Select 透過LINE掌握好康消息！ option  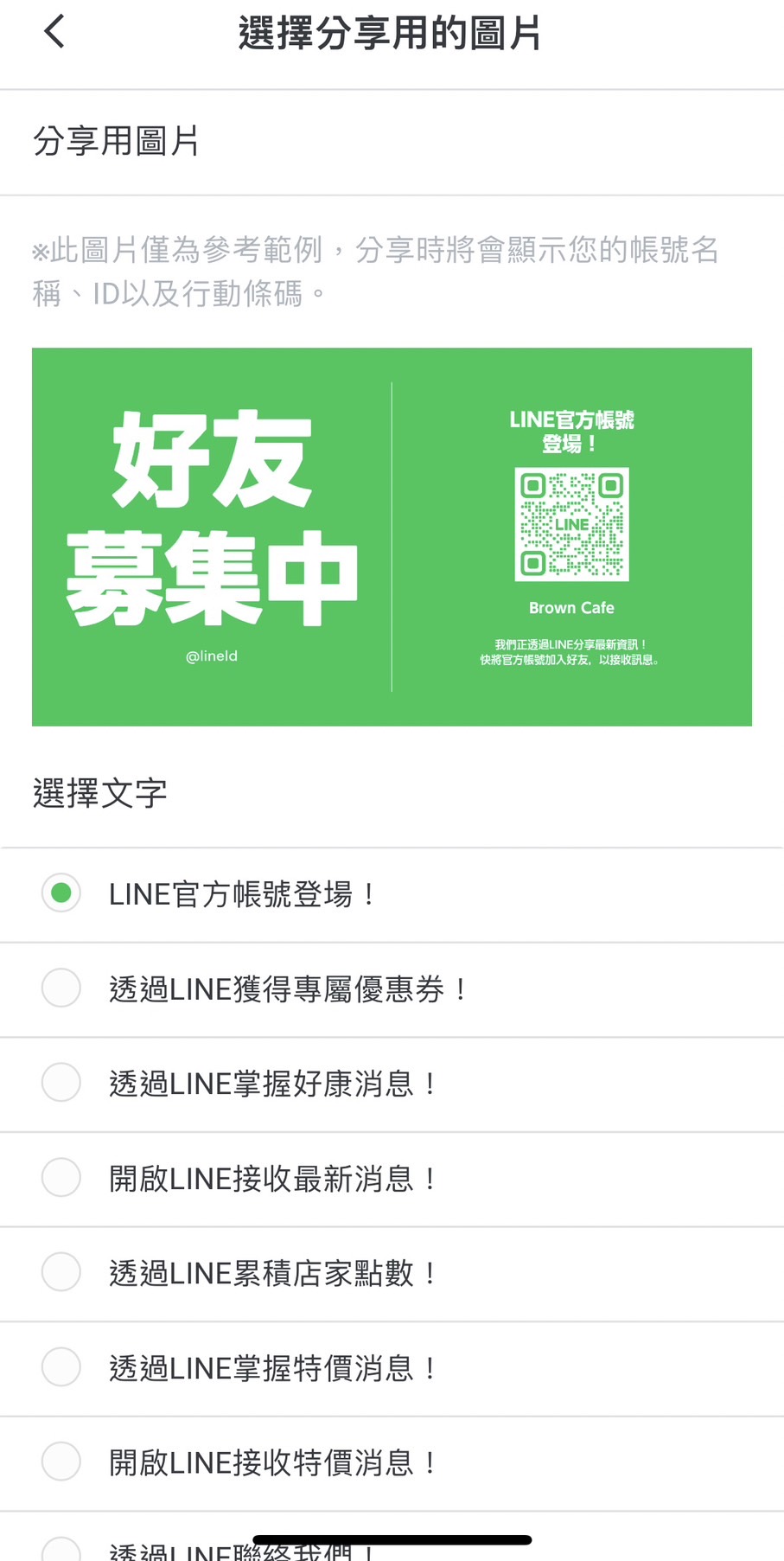pos(61,1083)
